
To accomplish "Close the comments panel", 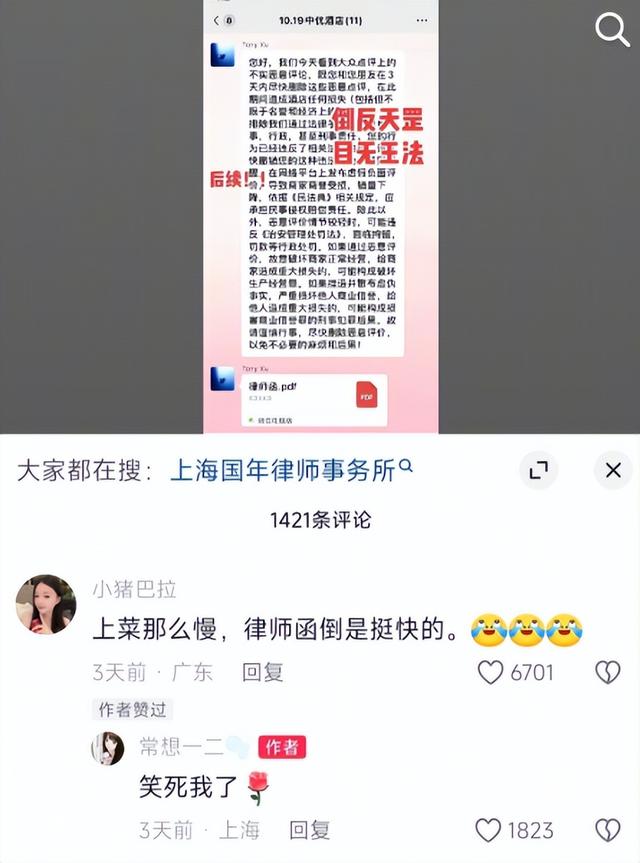I will click(612, 470).
